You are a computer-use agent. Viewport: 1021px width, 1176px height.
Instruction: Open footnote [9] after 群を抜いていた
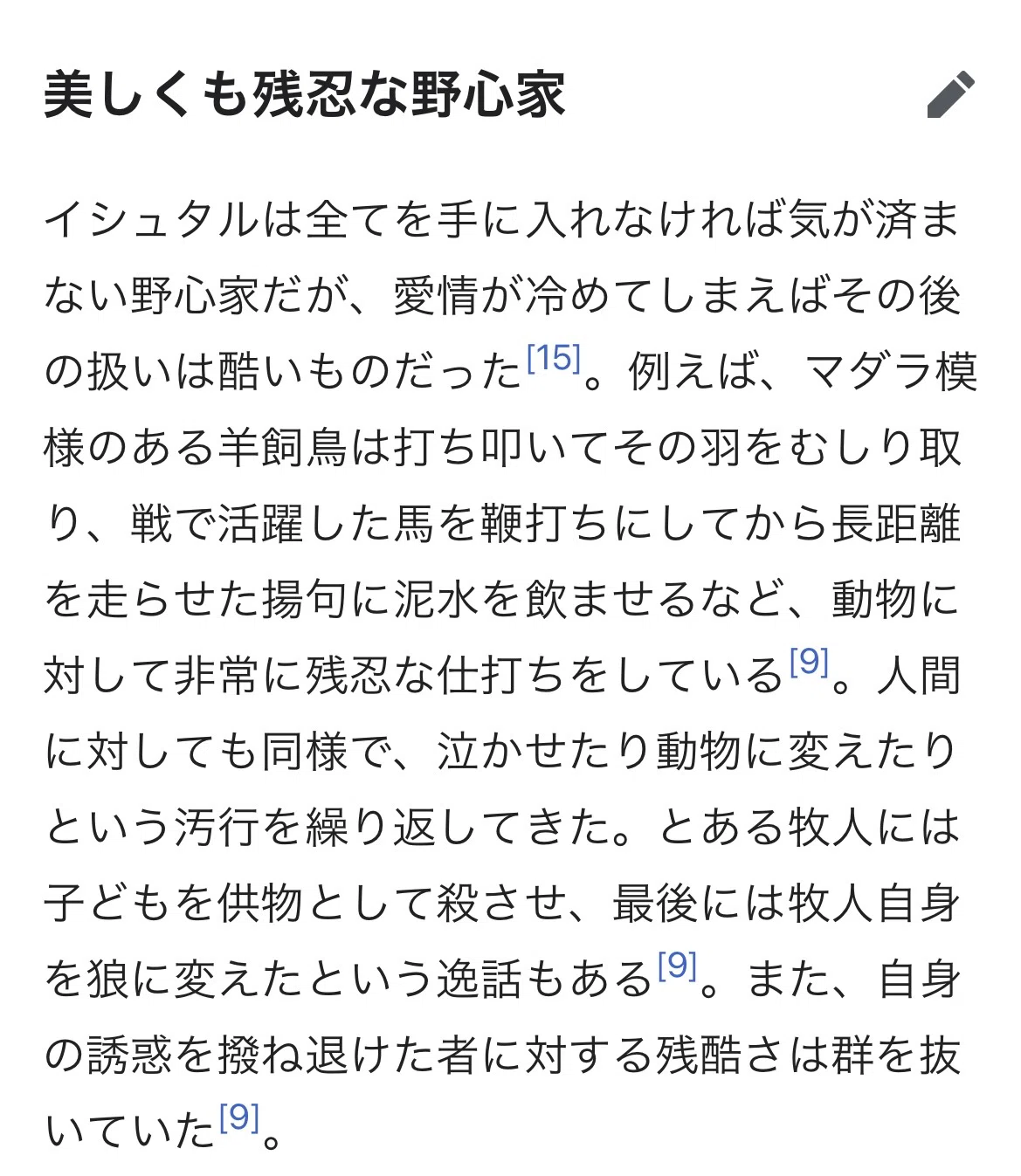pyautogui.click(x=239, y=1118)
